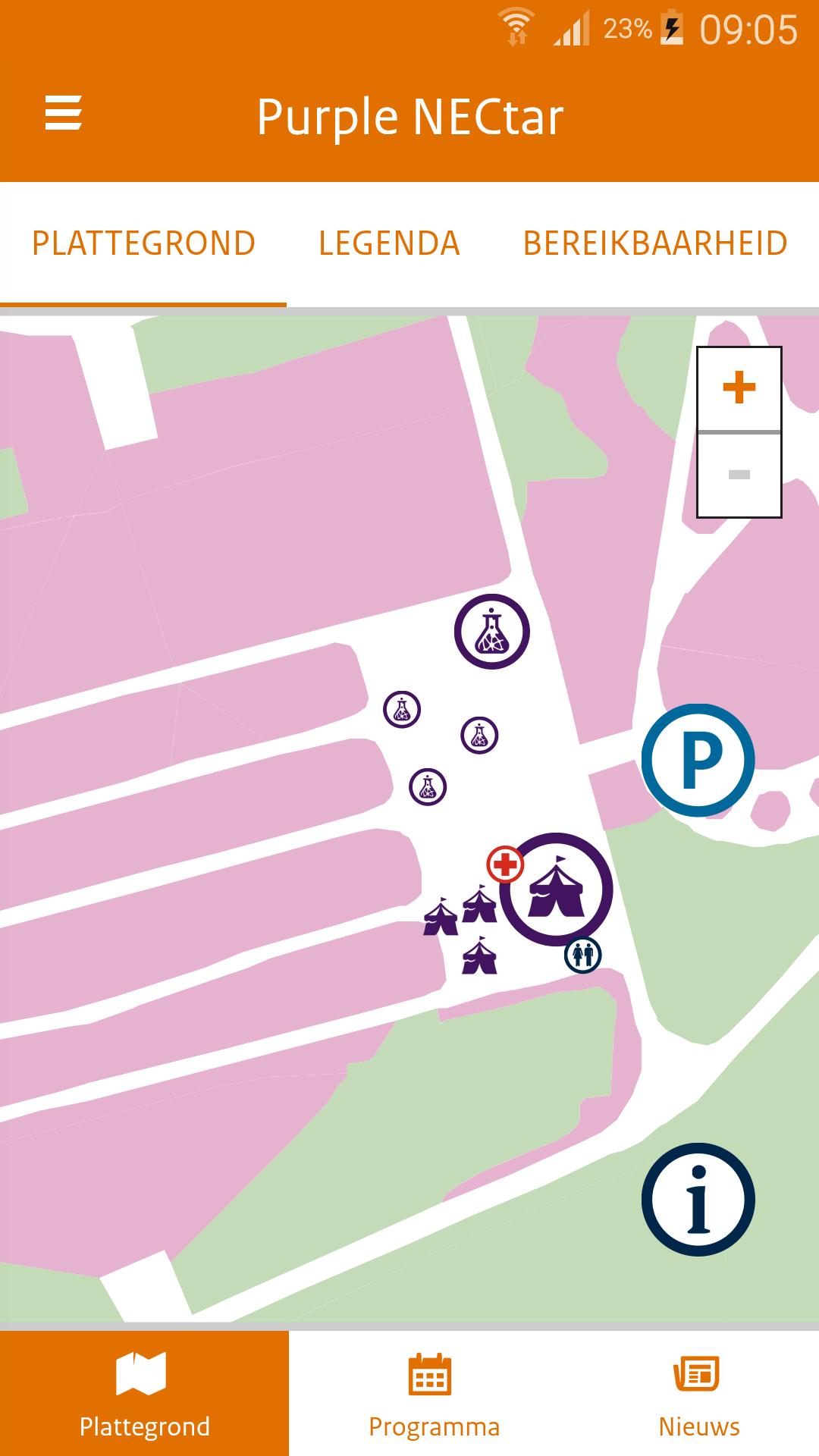The height and width of the screenshot is (1456, 819).
Task: Select the toilets marker on the map
Action: click(x=582, y=954)
